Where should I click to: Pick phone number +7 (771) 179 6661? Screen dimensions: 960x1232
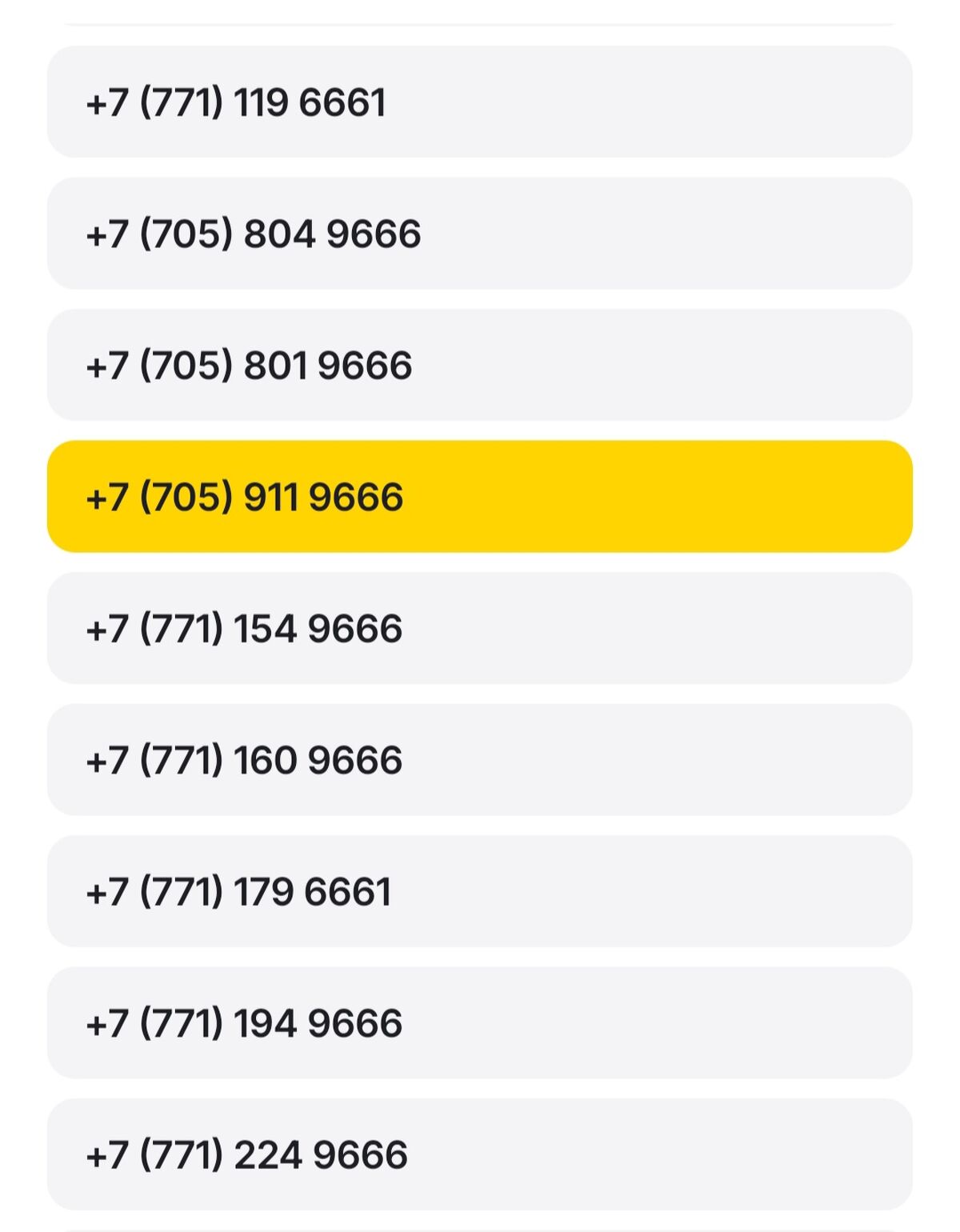point(478,891)
